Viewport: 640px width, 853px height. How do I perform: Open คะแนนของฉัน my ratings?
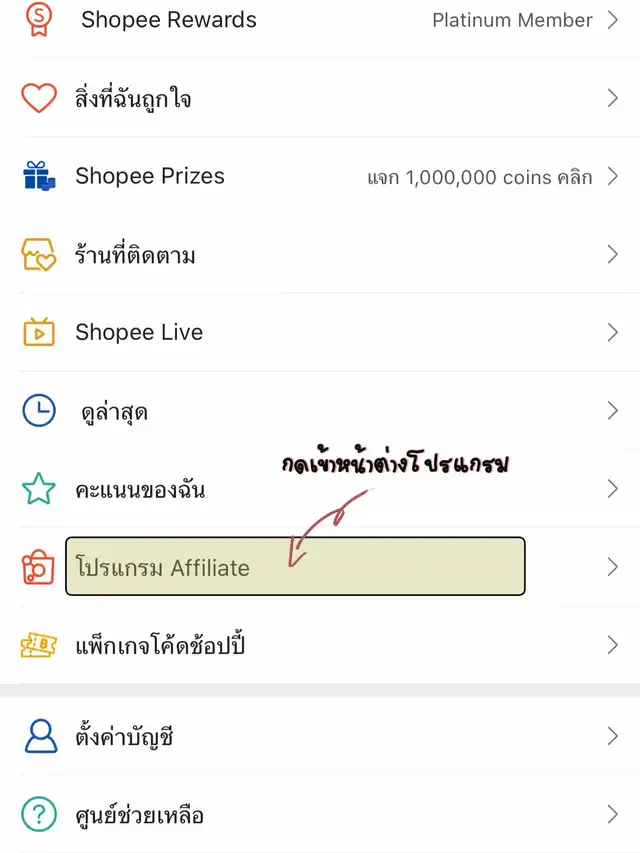pos(320,489)
